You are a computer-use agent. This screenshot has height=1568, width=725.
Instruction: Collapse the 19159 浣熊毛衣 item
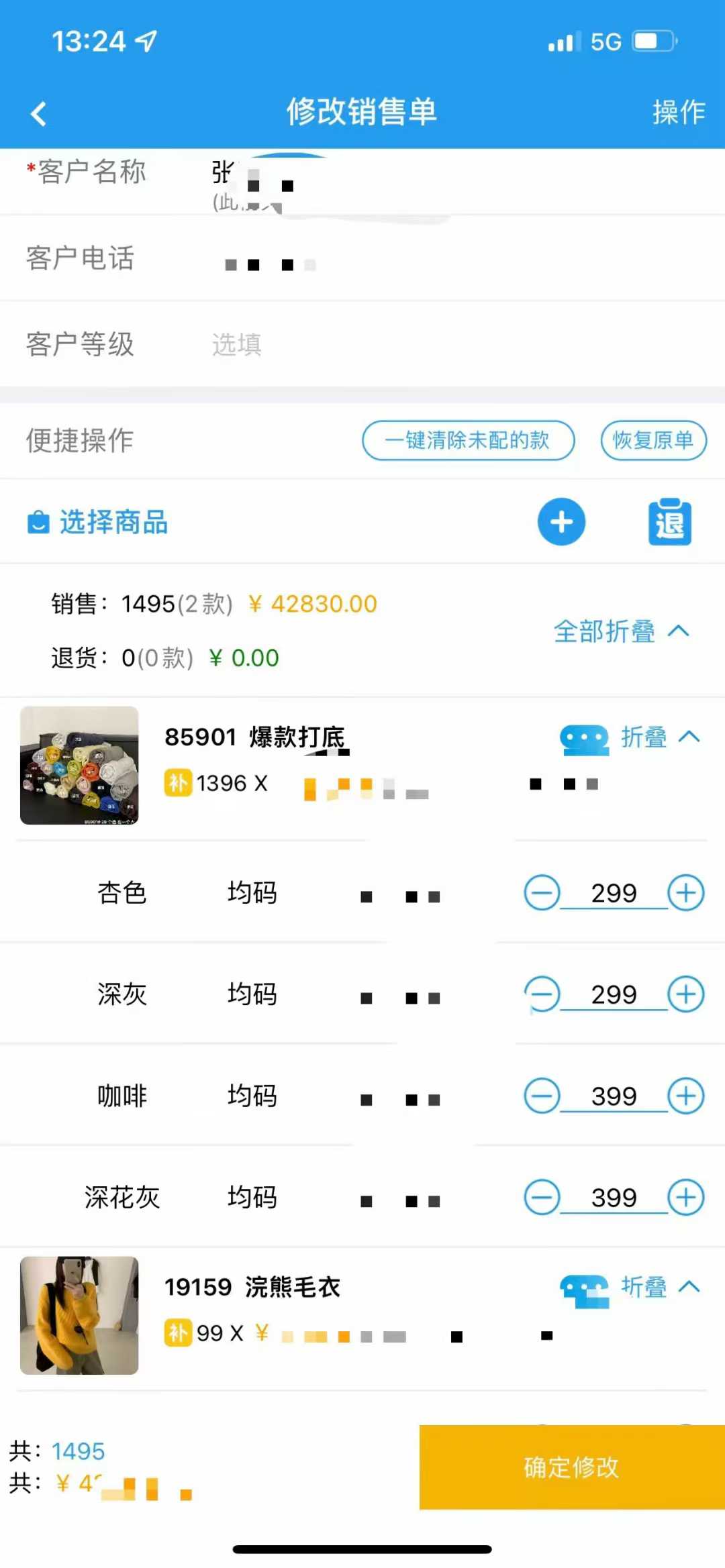[x=660, y=1287]
